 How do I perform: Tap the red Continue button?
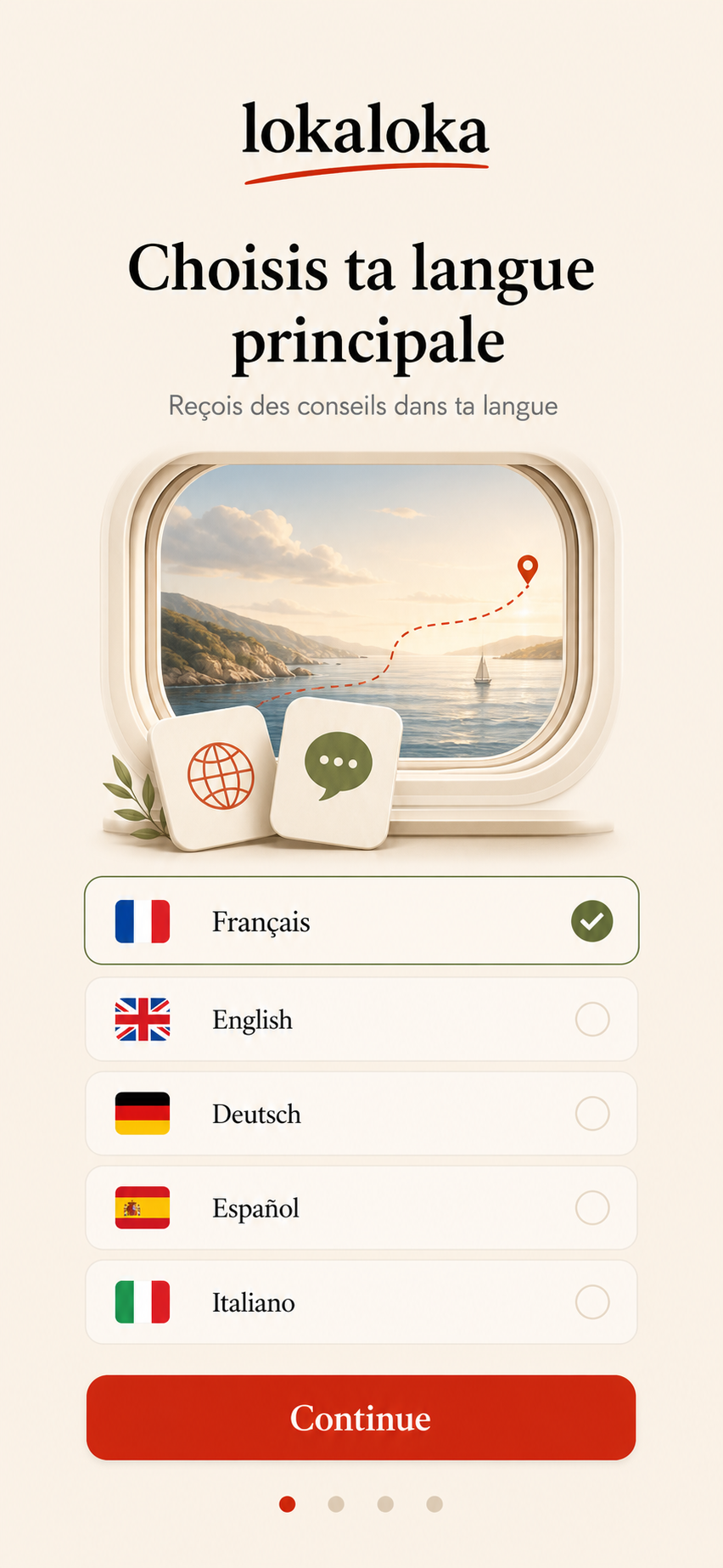tap(361, 1418)
